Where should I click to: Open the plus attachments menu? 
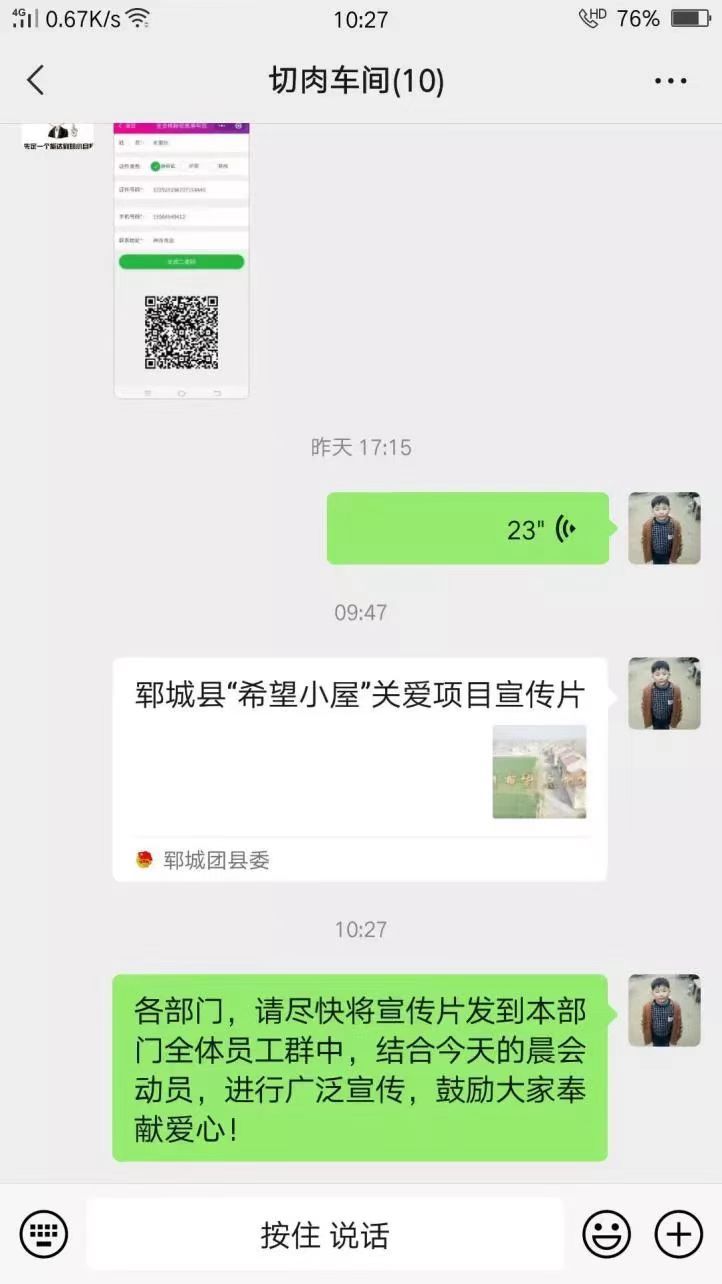(x=679, y=1235)
